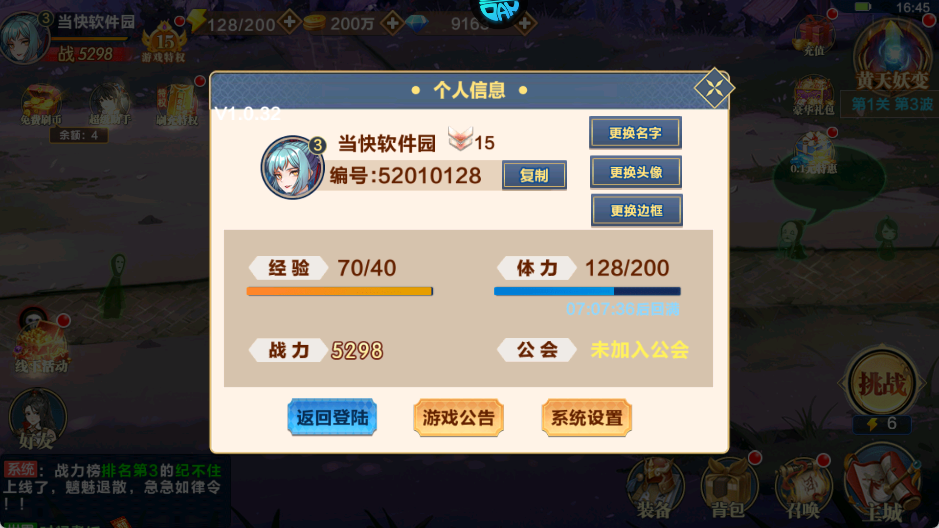Close the 个人信息 dialog

[713, 88]
